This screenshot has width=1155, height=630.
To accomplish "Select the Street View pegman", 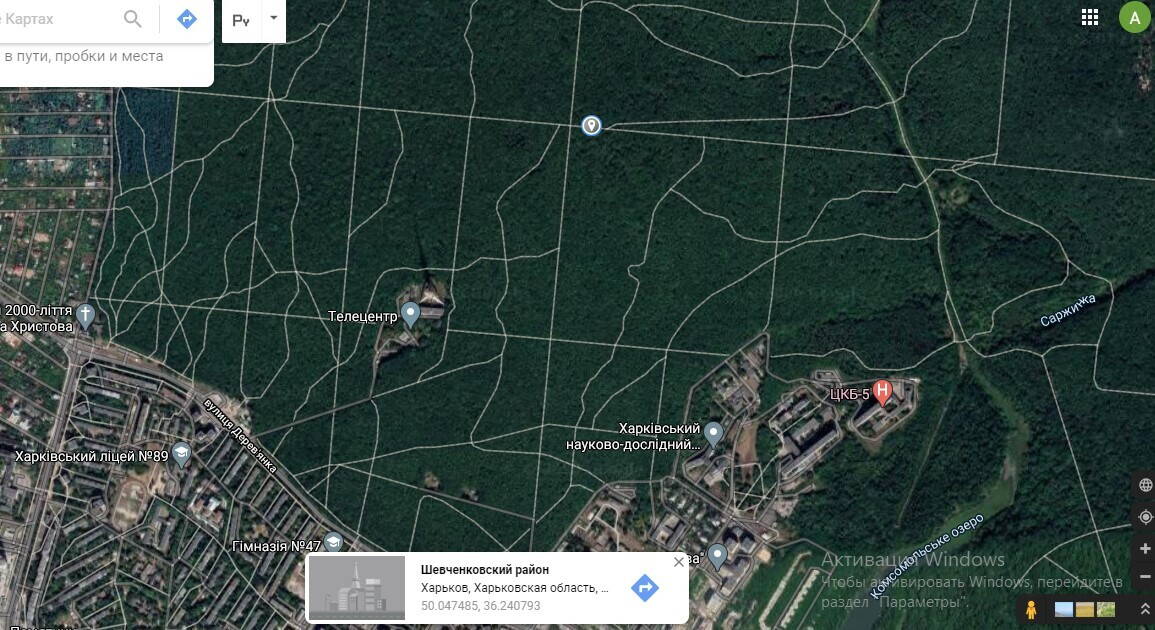I will pos(1031,609).
